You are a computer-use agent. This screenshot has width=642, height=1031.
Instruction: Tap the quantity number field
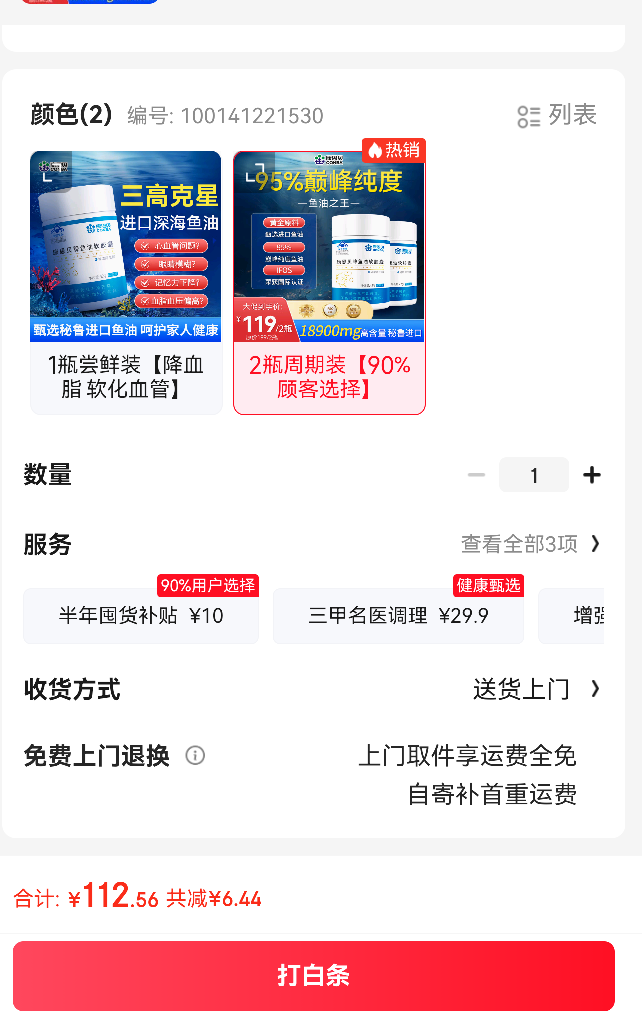tap(534, 475)
